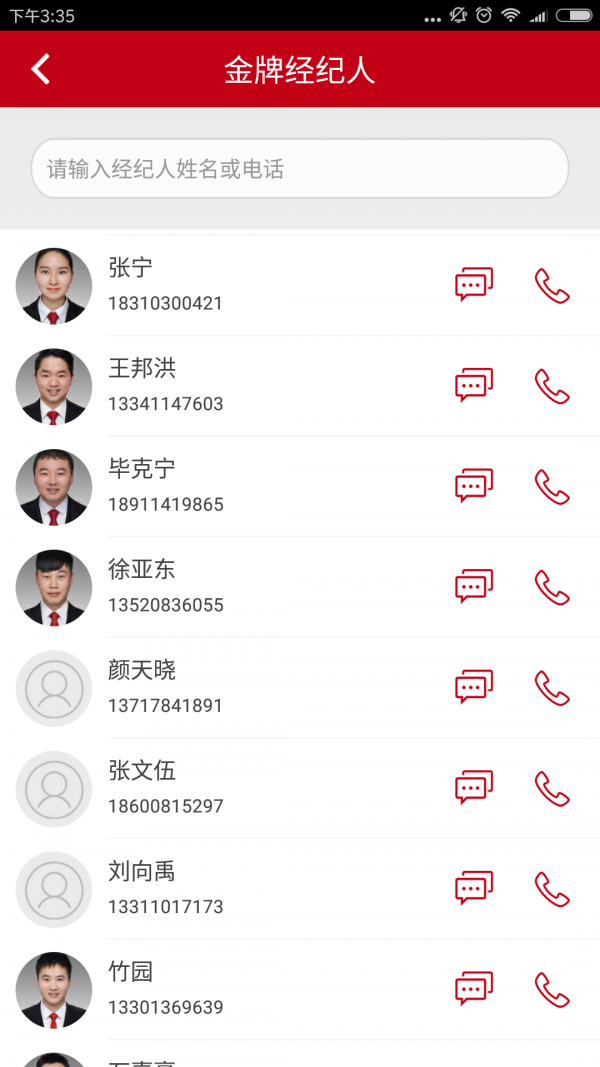Call 毕克宁 by phone
Image resolution: width=600 pixels, height=1067 pixels.
click(552, 486)
